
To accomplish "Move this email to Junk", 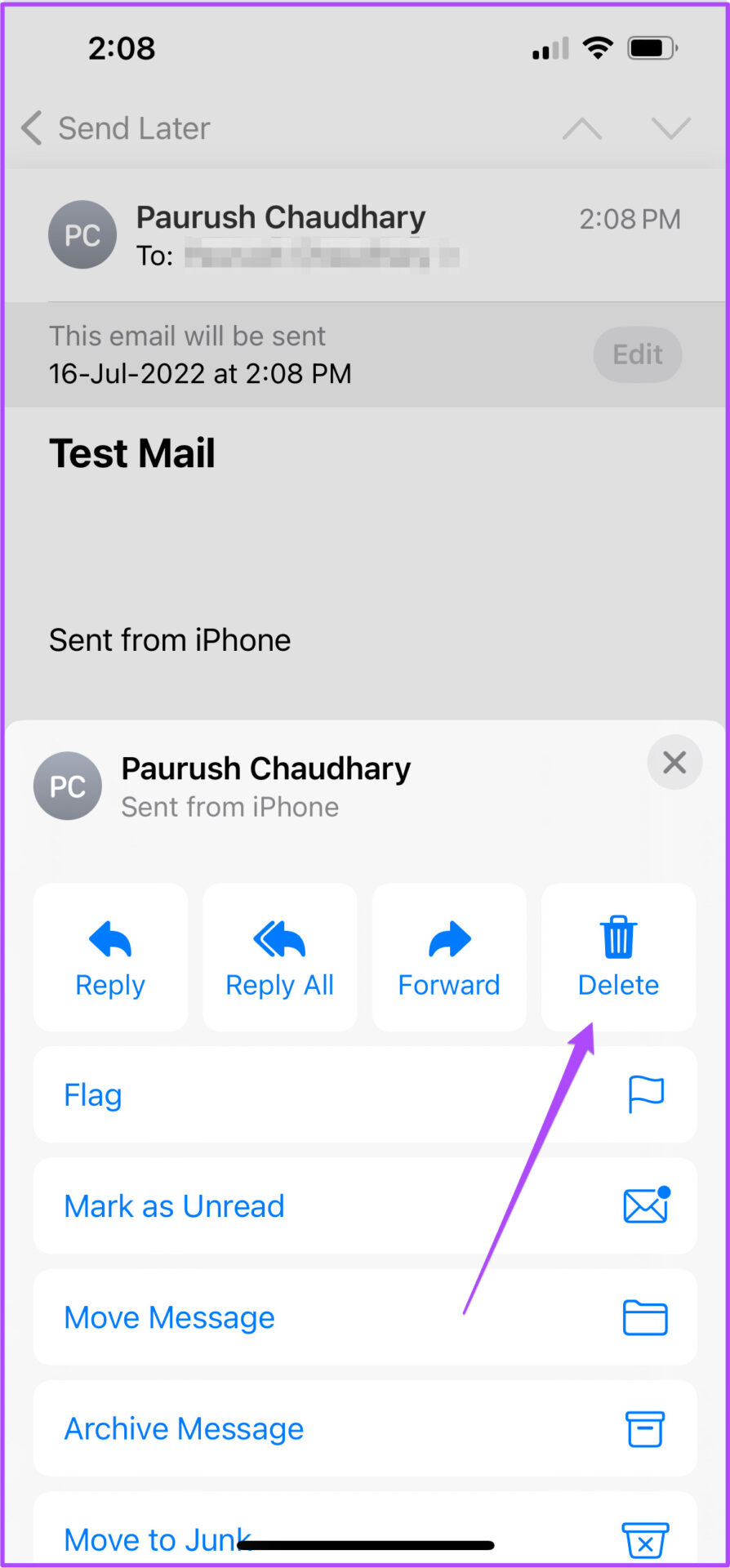I will pyautogui.click(x=364, y=1529).
